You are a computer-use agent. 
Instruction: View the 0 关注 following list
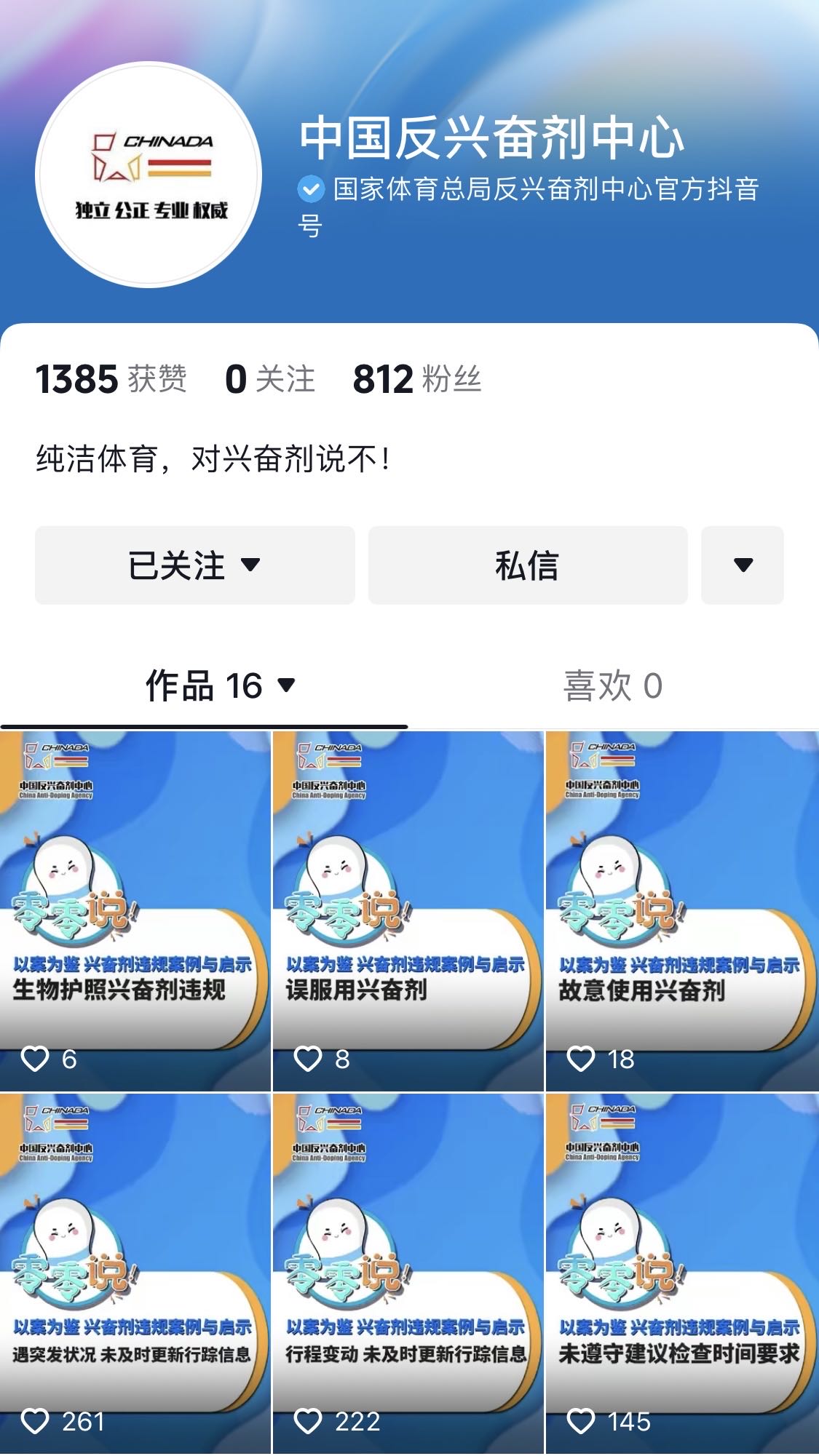pyautogui.click(x=269, y=379)
